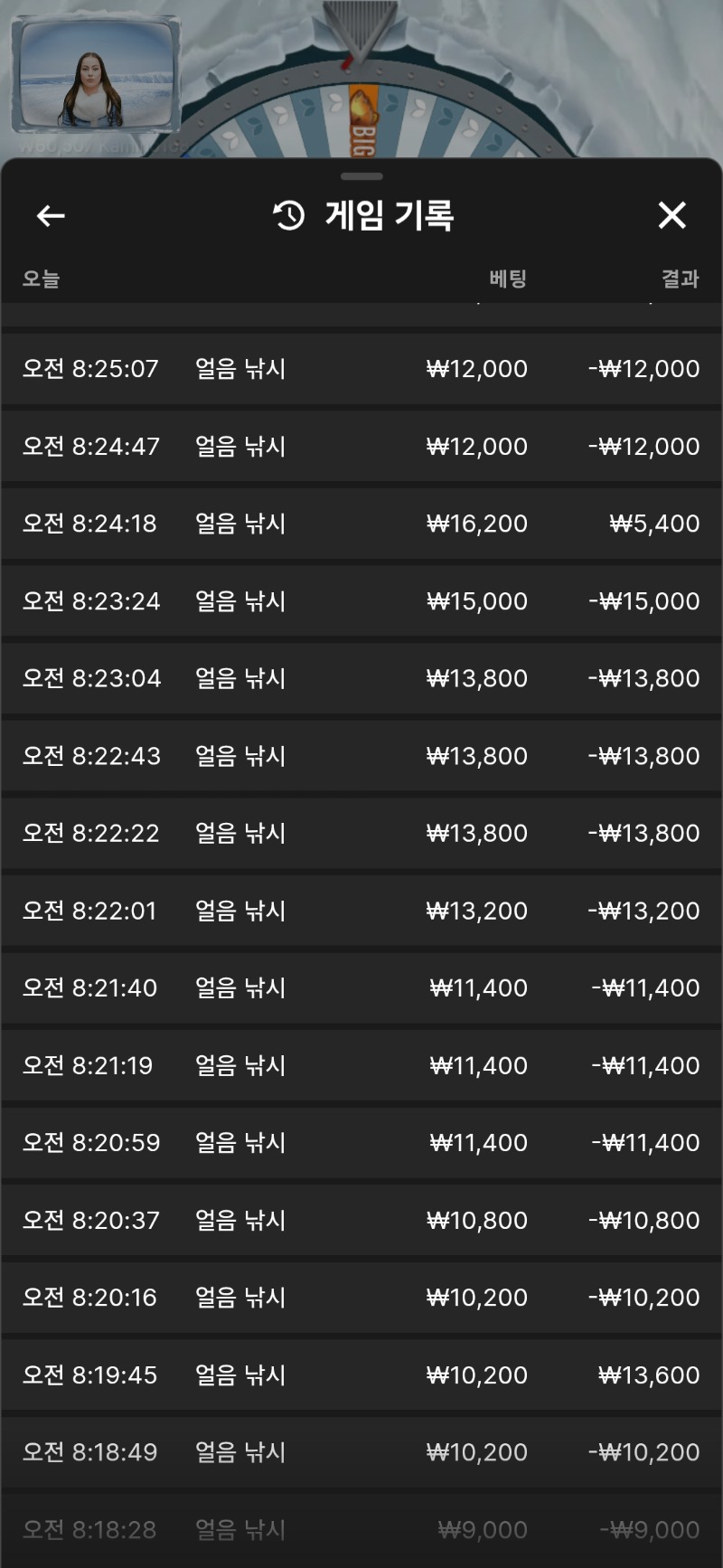
Task: Tap the 오전 8:22:22 history row
Action: (361, 833)
